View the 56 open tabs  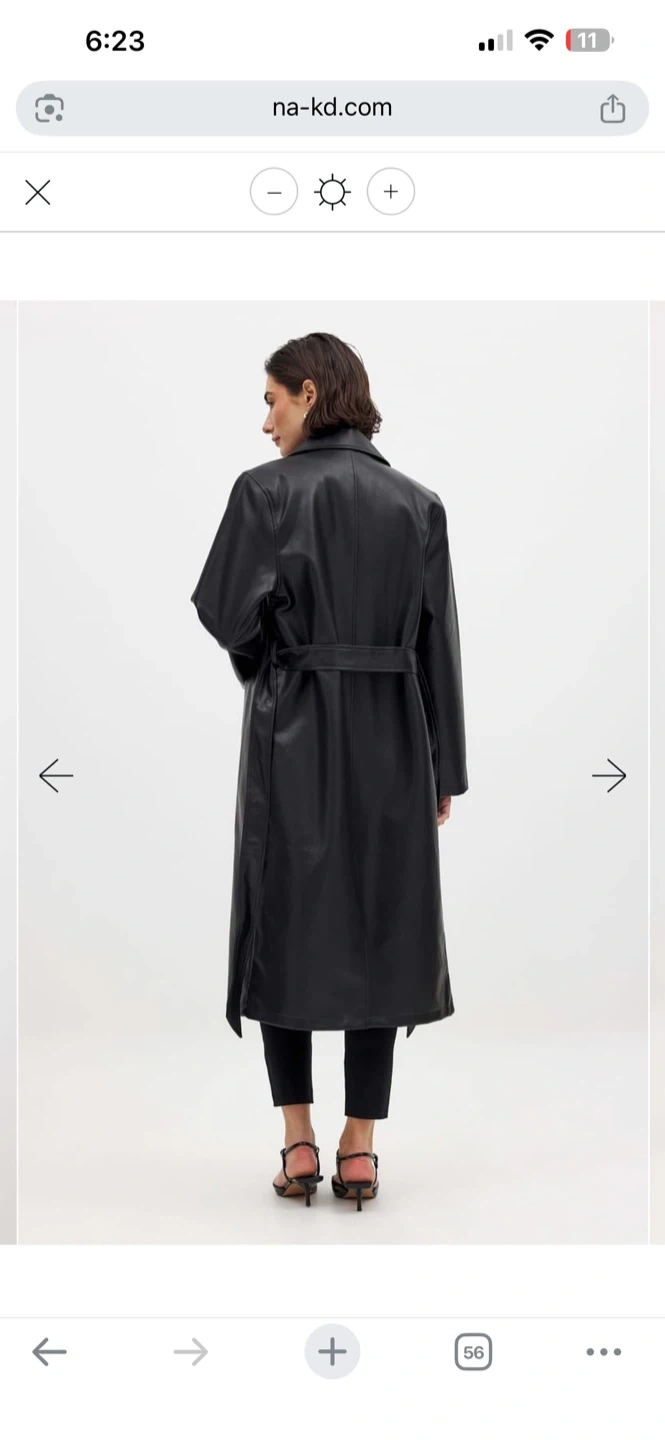coord(473,1352)
